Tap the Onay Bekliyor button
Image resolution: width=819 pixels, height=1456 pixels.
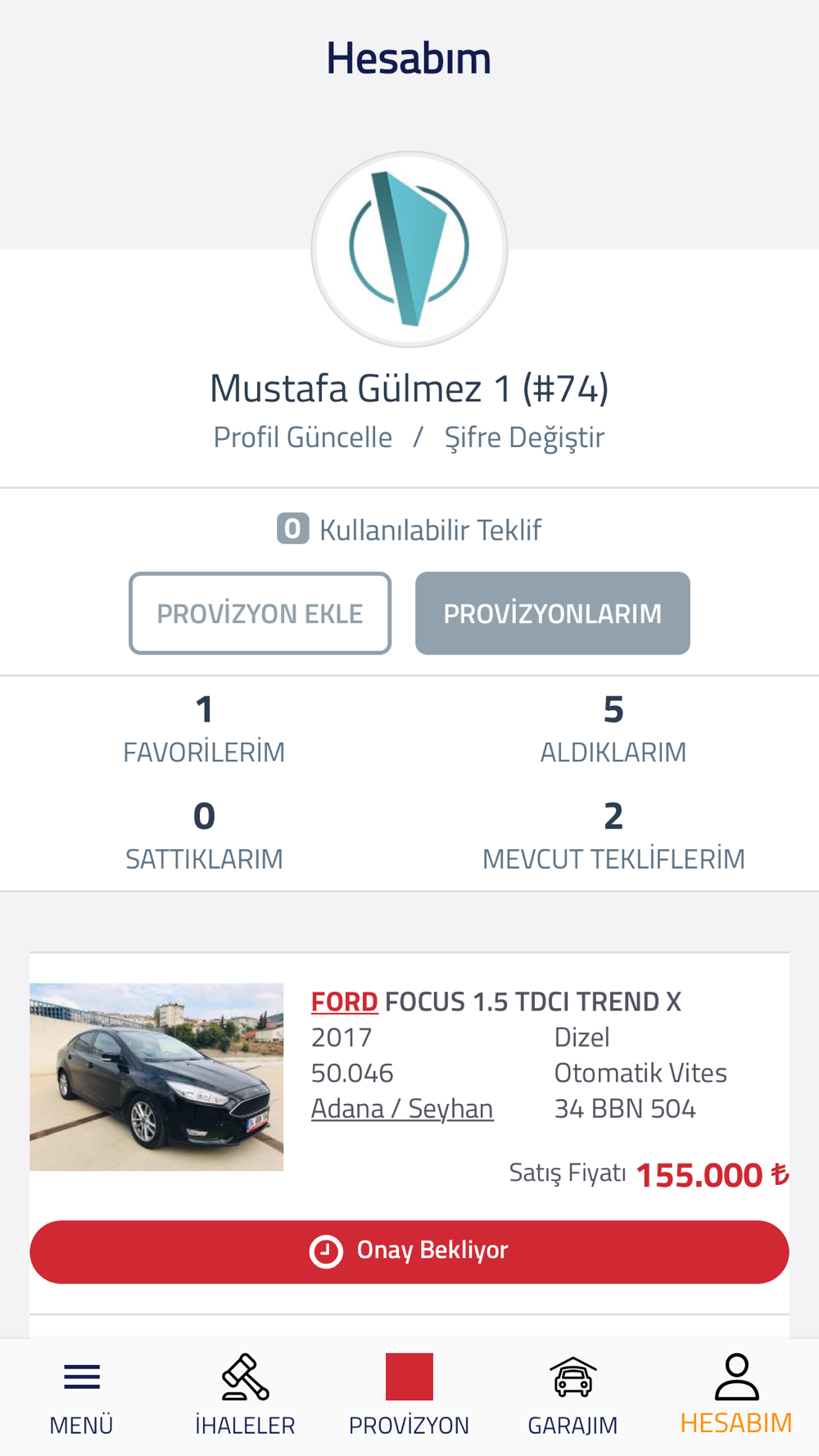point(409,1251)
